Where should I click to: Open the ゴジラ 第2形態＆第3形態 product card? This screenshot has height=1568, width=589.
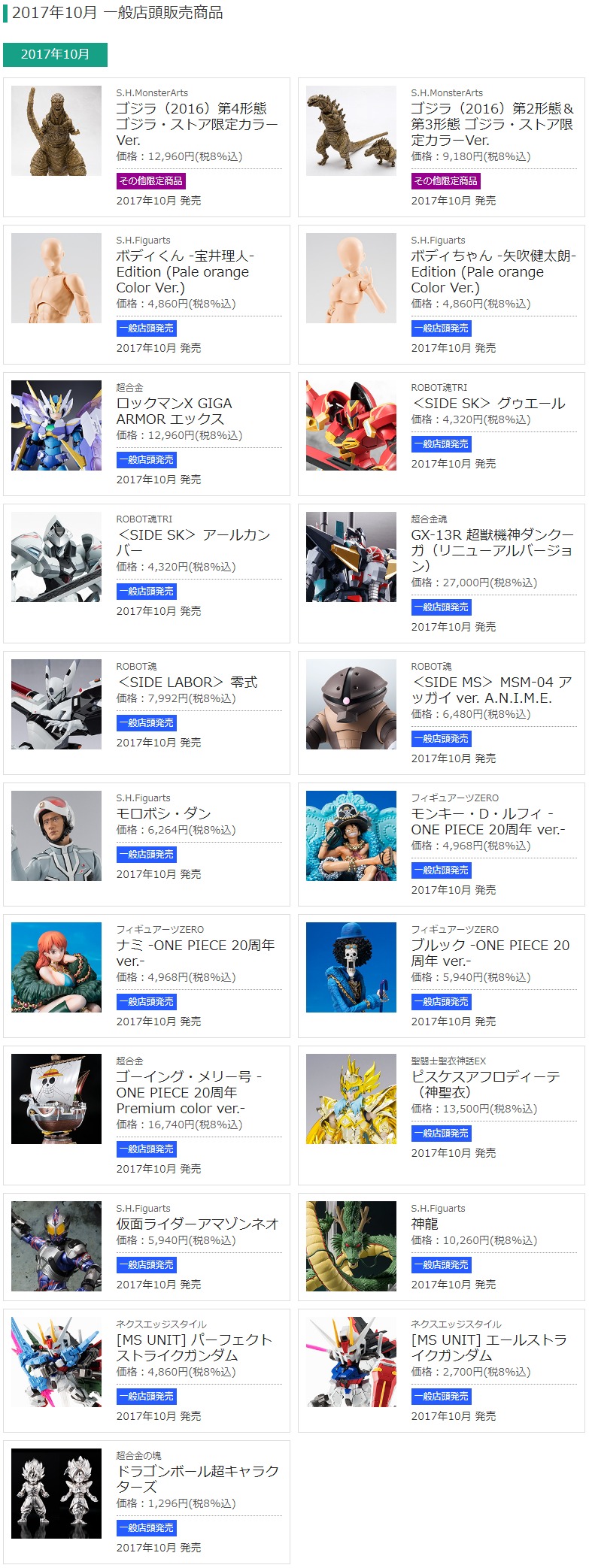(491, 124)
